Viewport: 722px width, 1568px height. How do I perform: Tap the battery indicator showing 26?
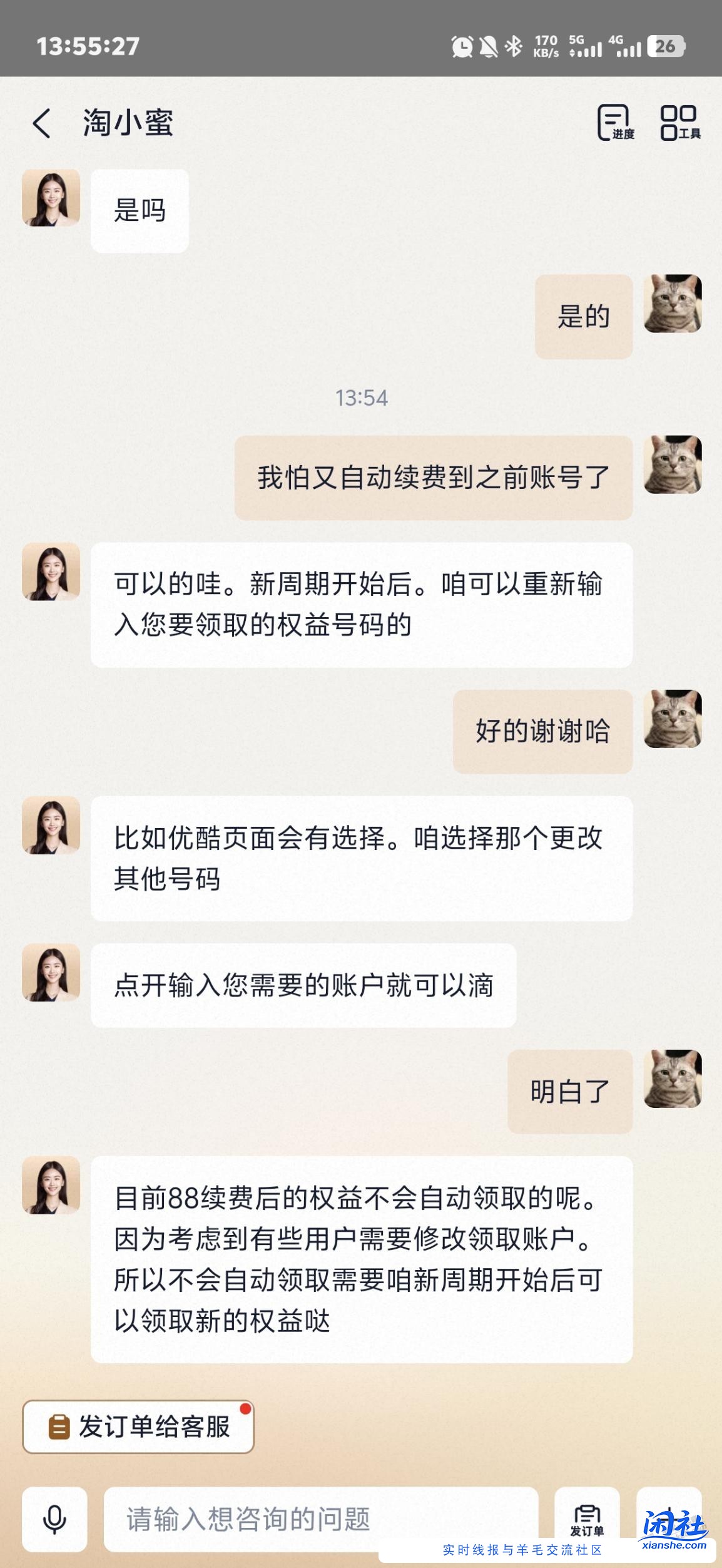click(x=664, y=45)
